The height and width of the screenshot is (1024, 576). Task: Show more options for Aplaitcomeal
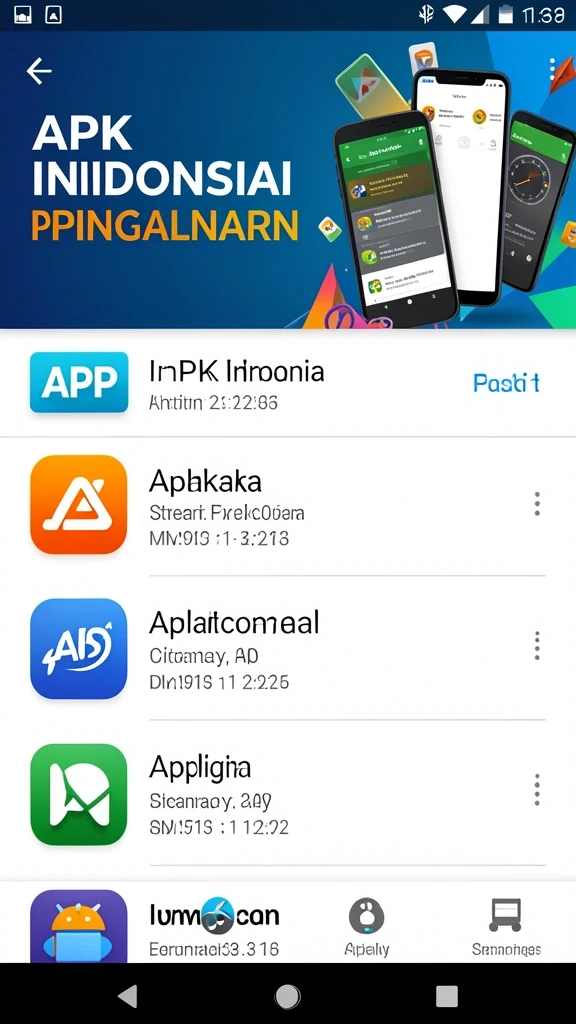click(537, 646)
